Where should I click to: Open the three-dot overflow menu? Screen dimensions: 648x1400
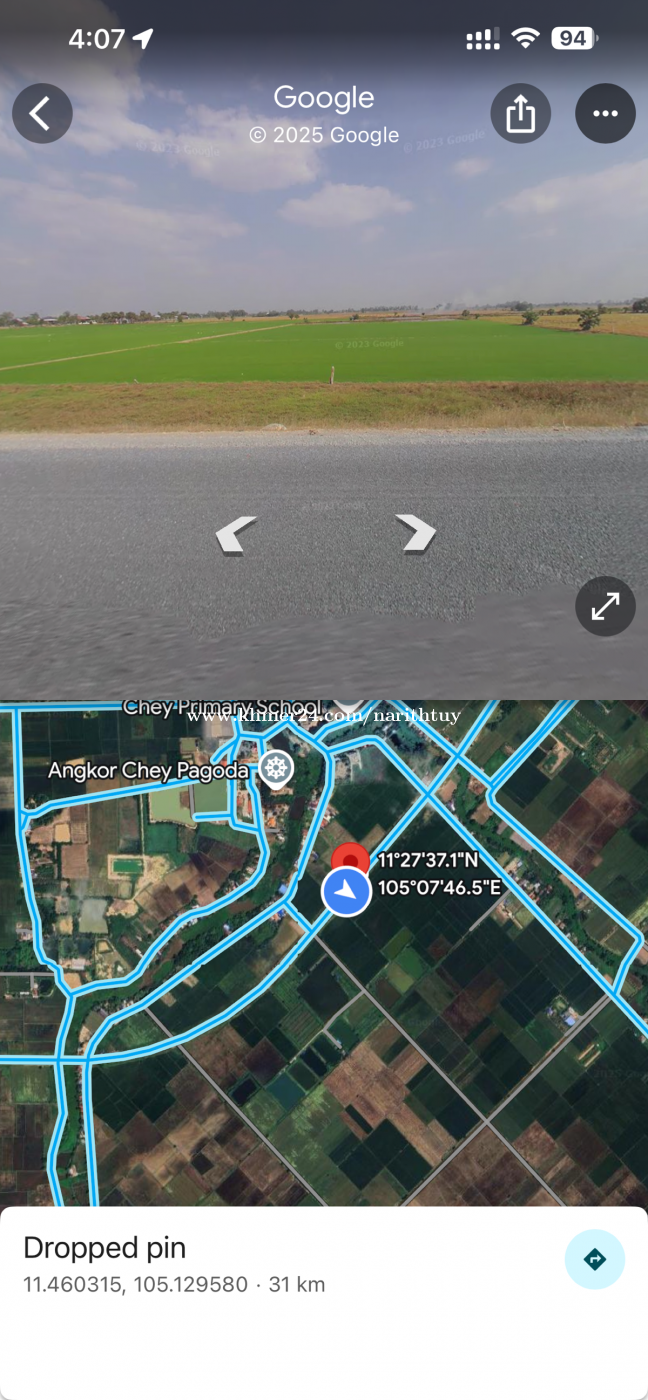[x=605, y=114]
